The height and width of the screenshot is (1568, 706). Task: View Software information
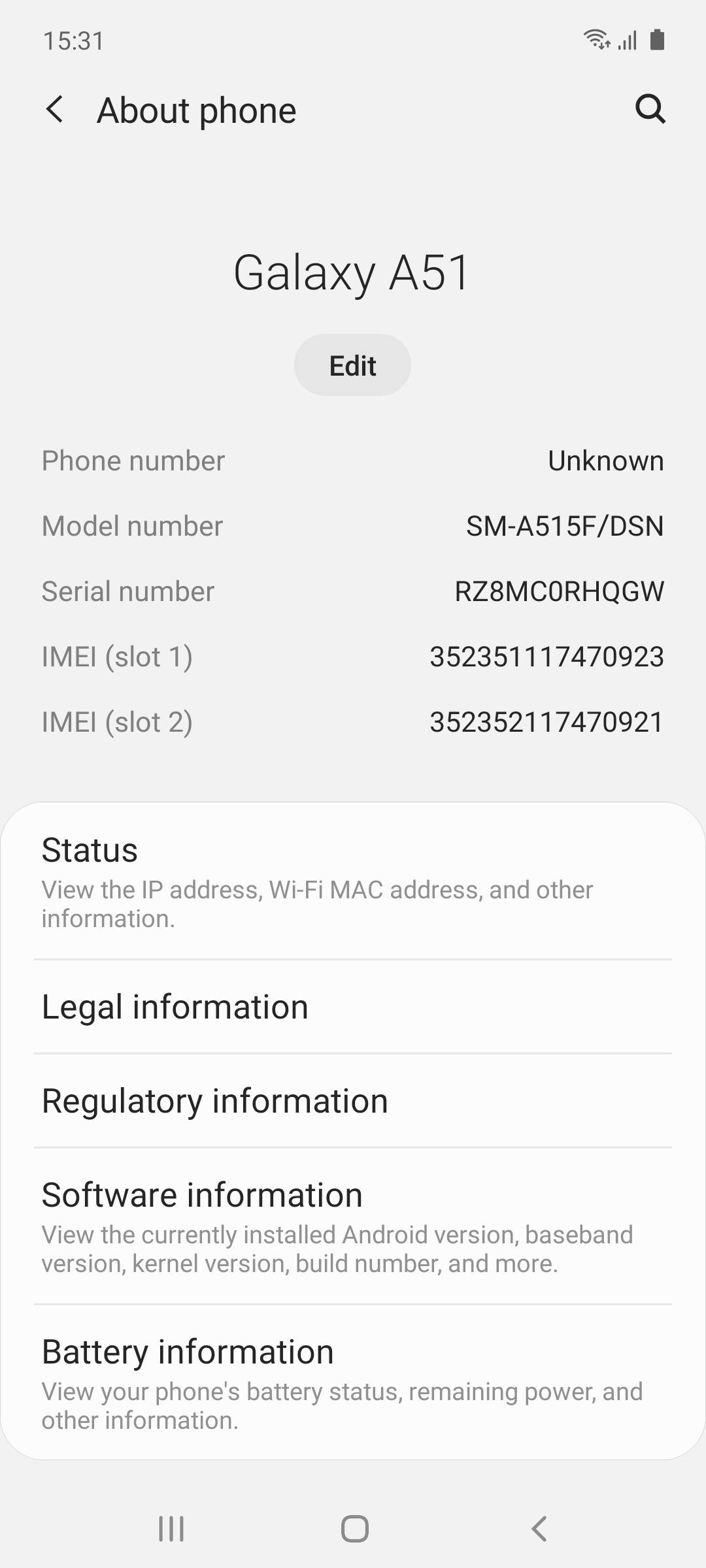tap(353, 1226)
